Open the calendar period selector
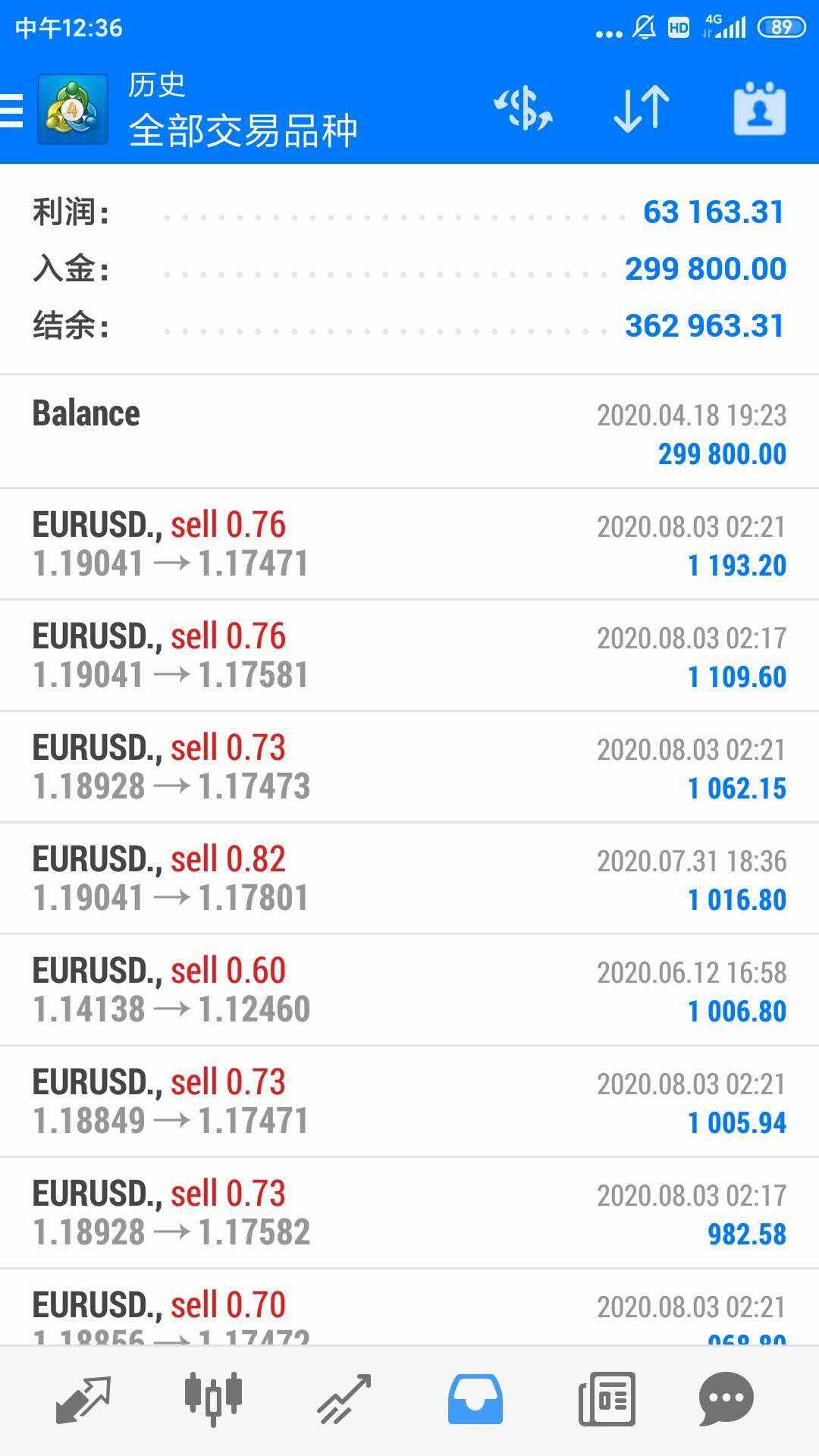The width and height of the screenshot is (819, 1456). click(759, 109)
